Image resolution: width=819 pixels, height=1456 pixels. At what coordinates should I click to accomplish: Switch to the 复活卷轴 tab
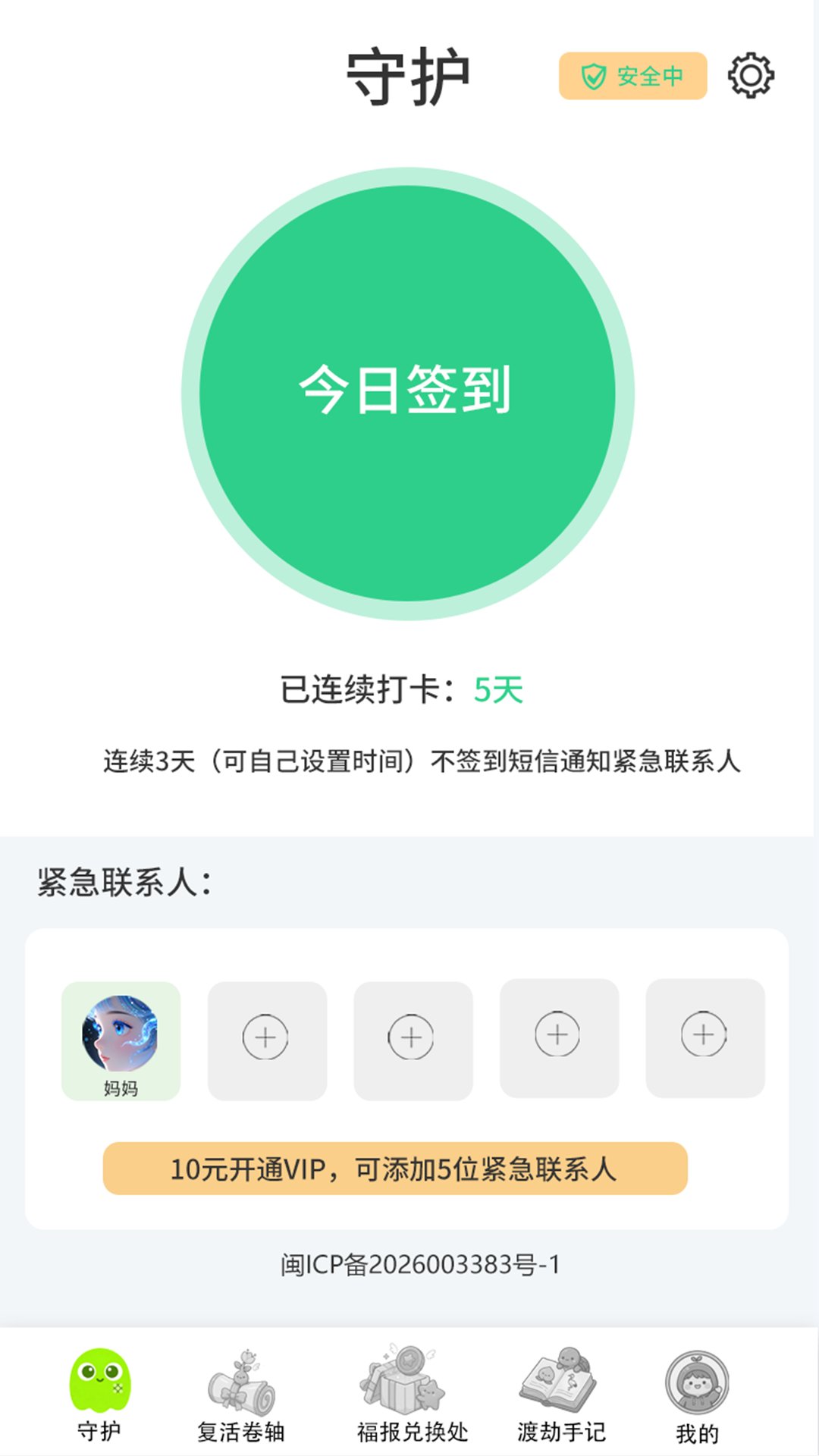241,1395
